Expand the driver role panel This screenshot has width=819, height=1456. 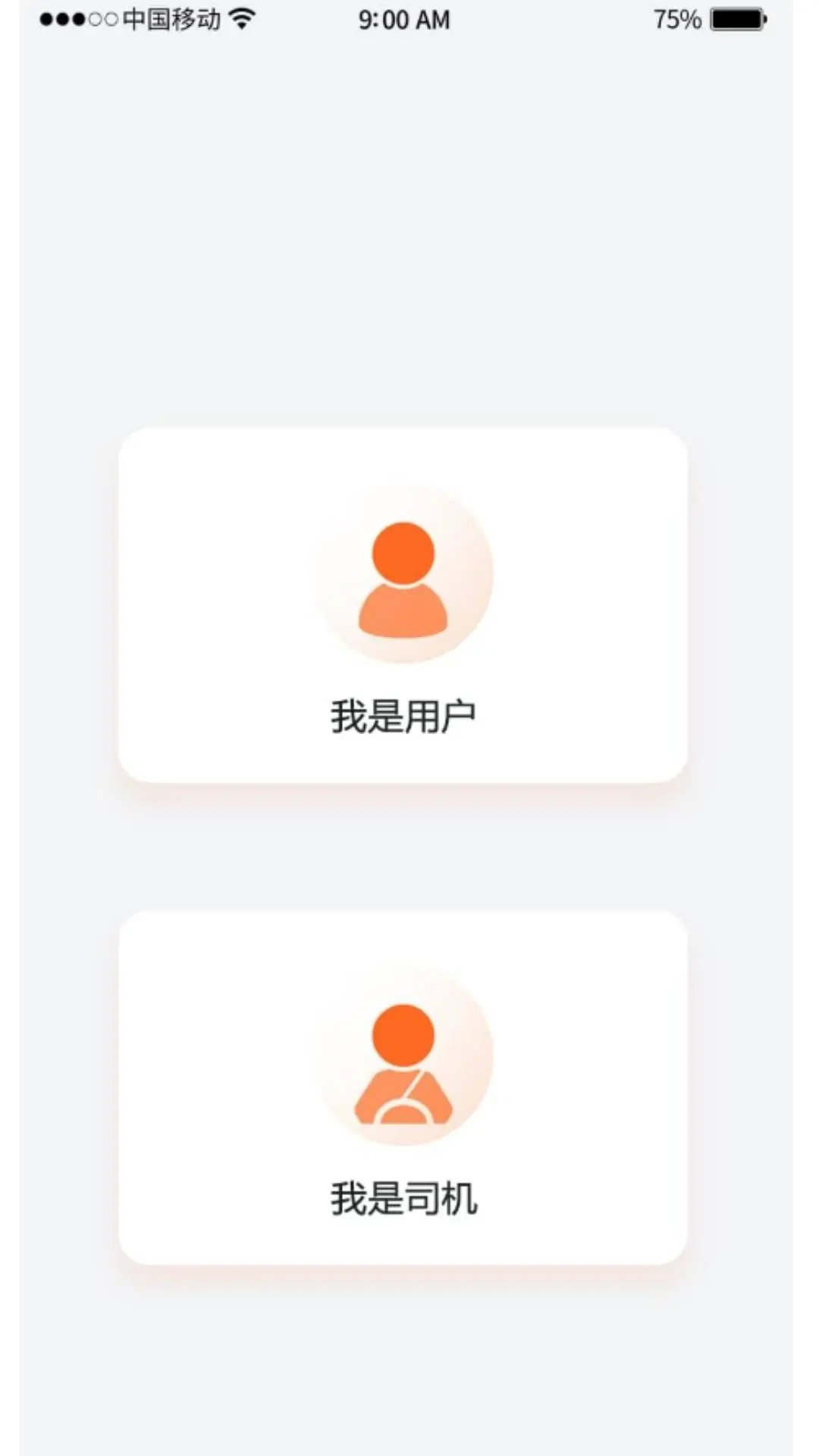coord(404,1084)
